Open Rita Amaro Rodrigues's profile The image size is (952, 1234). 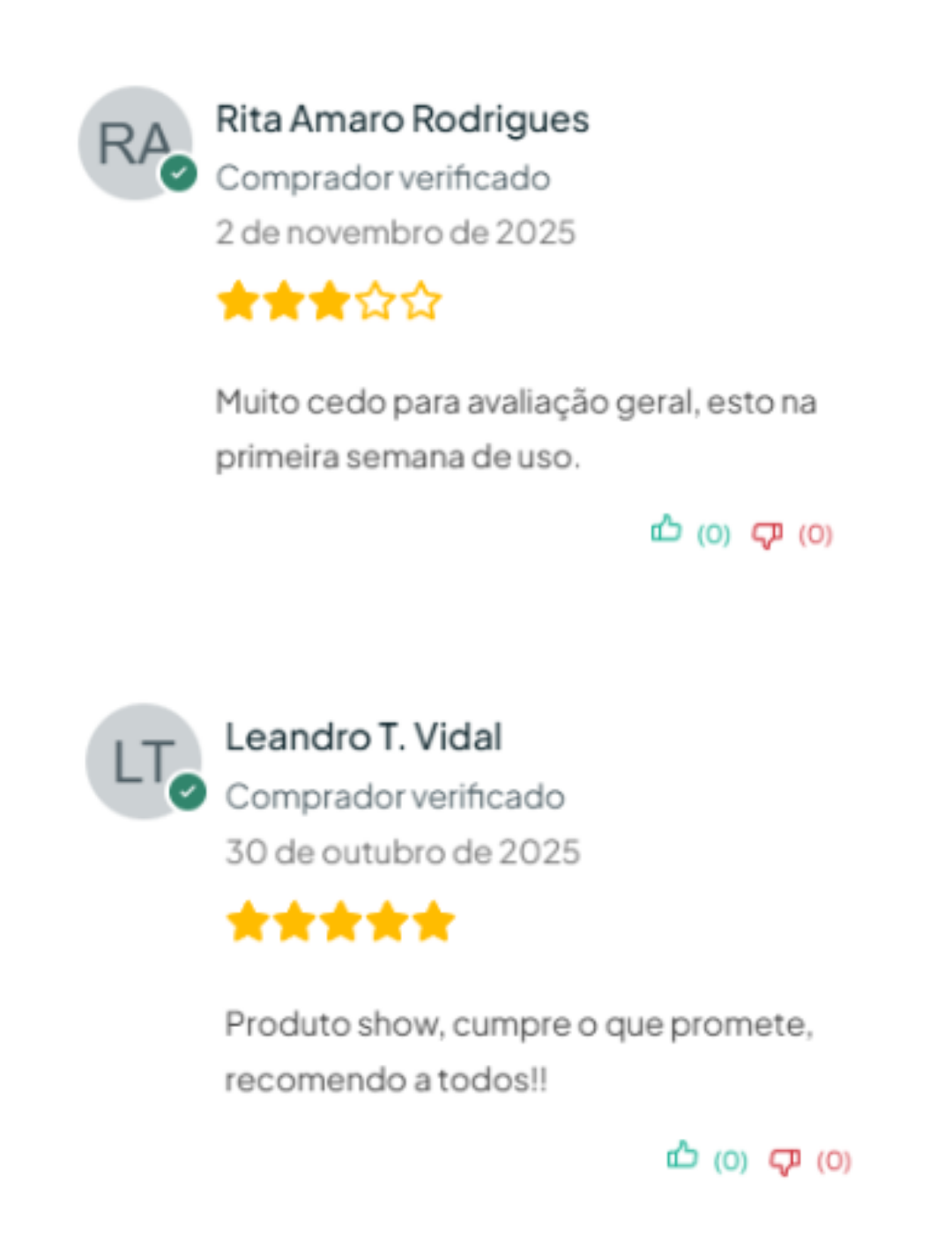pos(402,118)
